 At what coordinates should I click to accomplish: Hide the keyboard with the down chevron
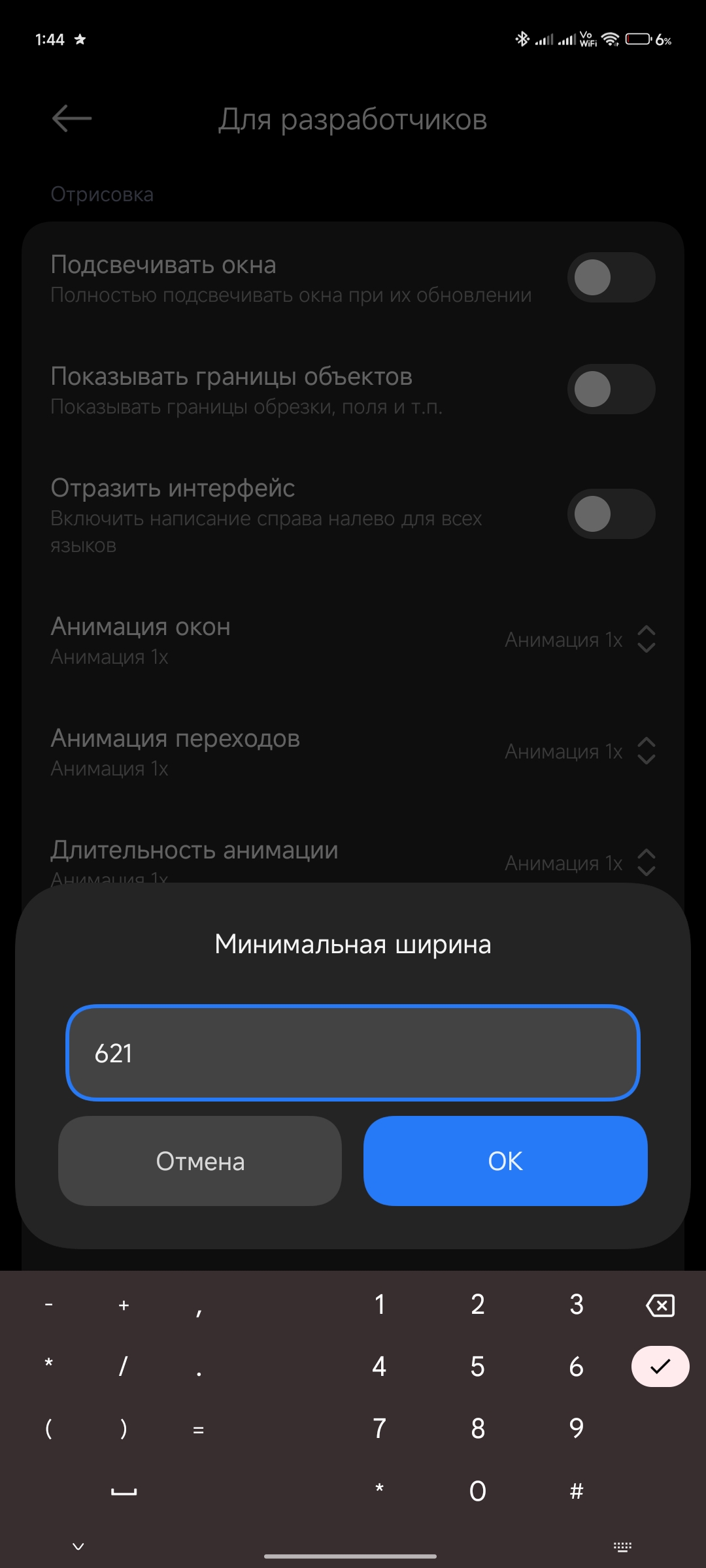click(78, 1546)
